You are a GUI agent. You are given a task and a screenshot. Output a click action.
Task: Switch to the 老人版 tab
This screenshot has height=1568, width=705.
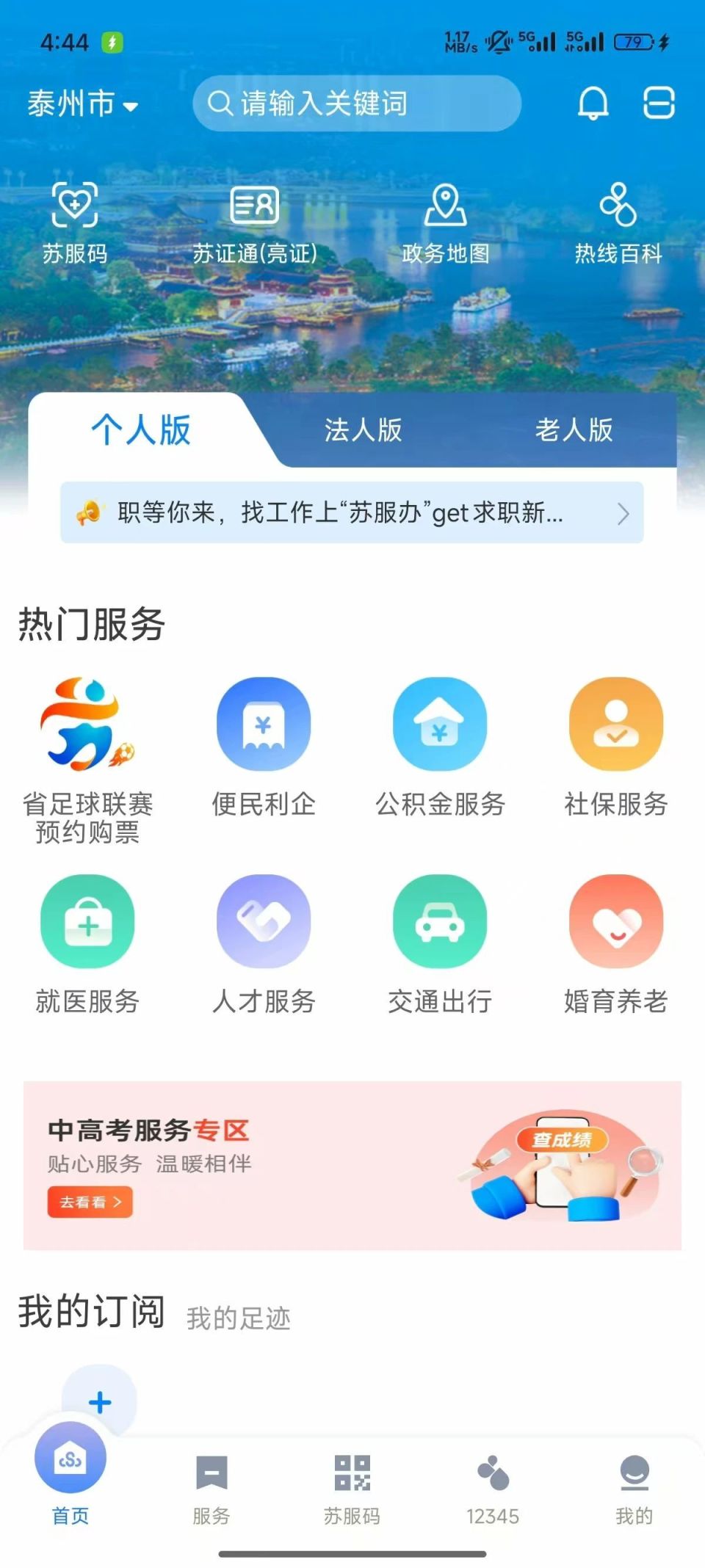click(x=574, y=430)
